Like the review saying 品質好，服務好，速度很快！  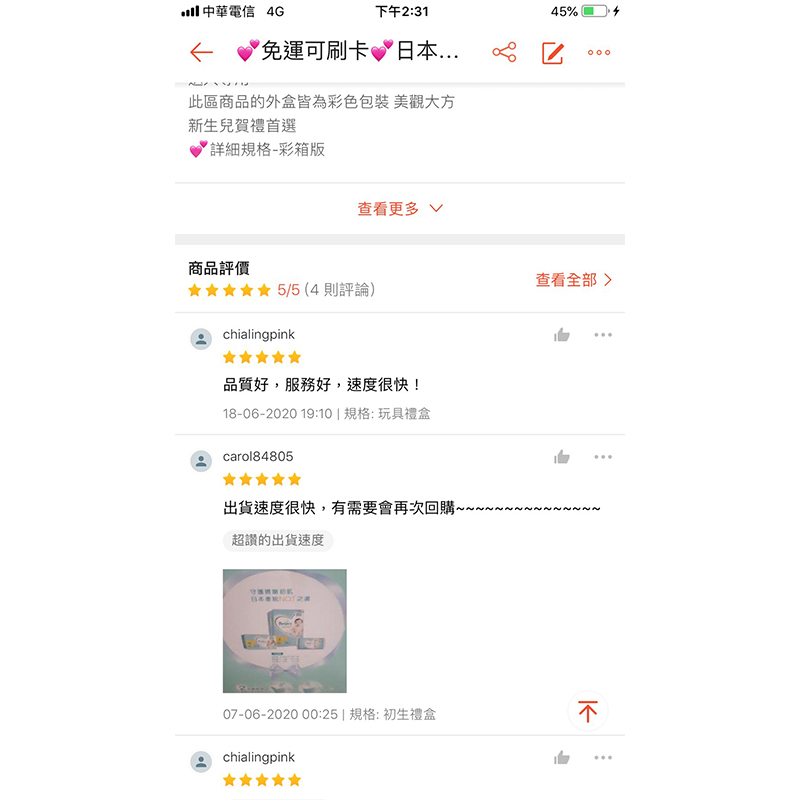click(x=562, y=335)
